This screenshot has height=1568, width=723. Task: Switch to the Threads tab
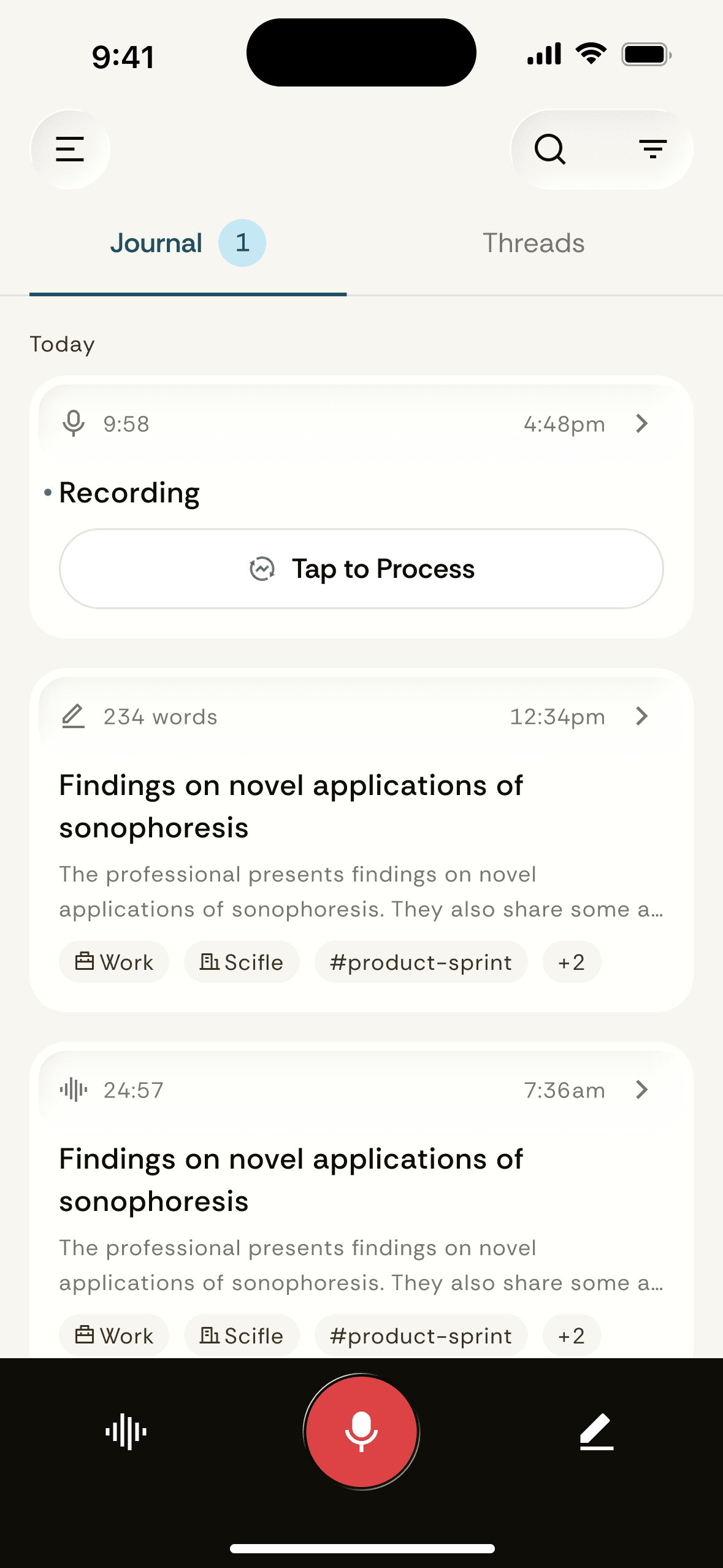coord(532,243)
